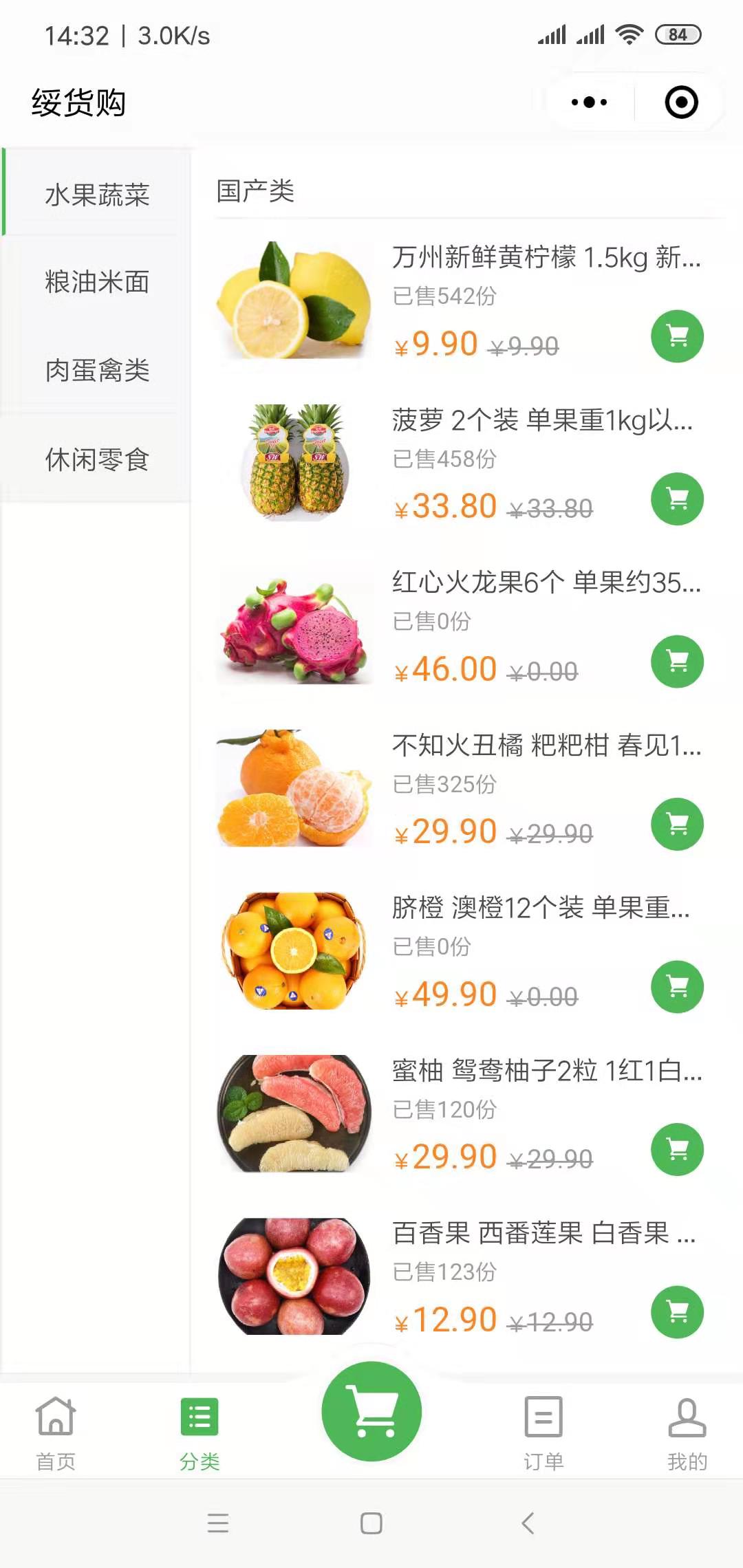Switch to the 休闲零食 category

(x=96, y=461)
